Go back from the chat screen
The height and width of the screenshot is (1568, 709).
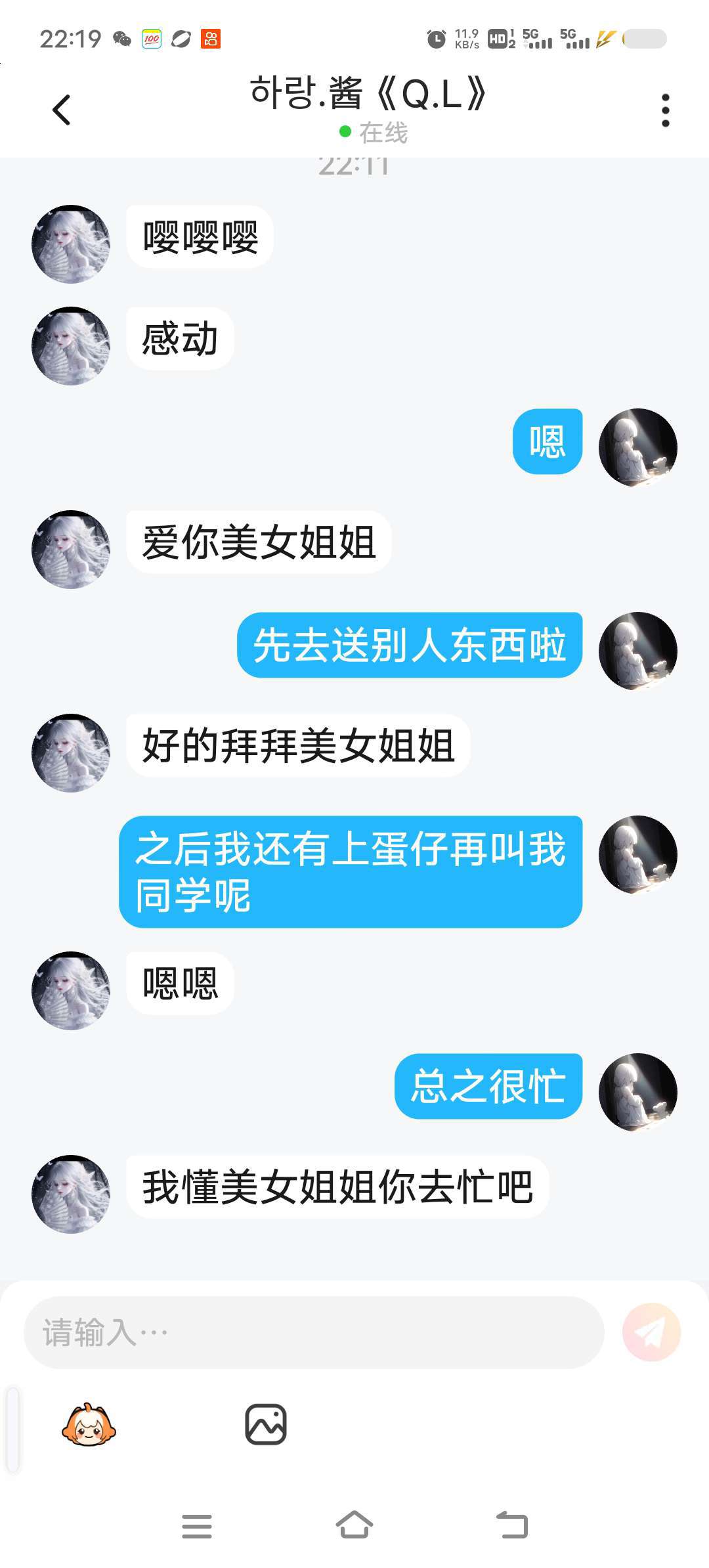coord(61,110)
